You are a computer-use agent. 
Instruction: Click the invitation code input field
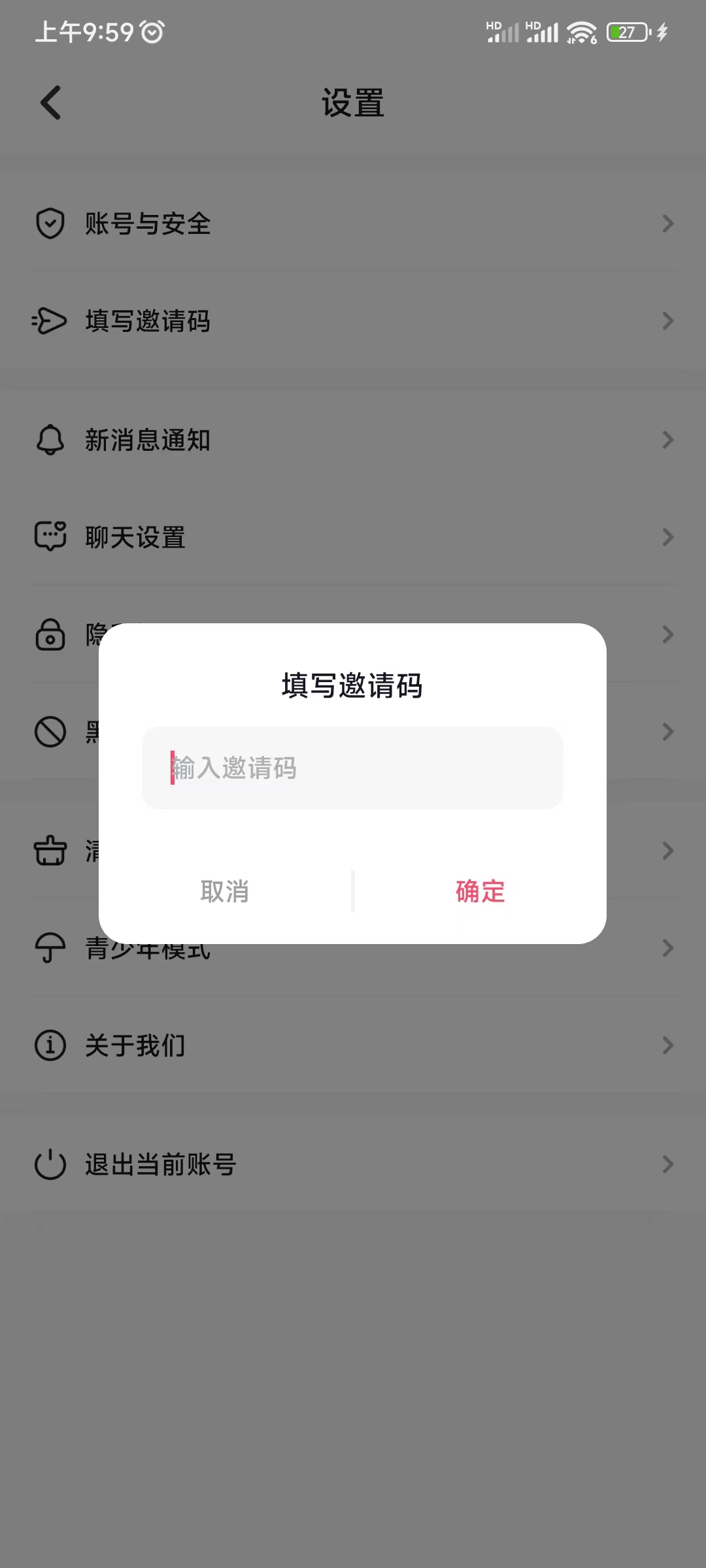[x=353, y=768]
